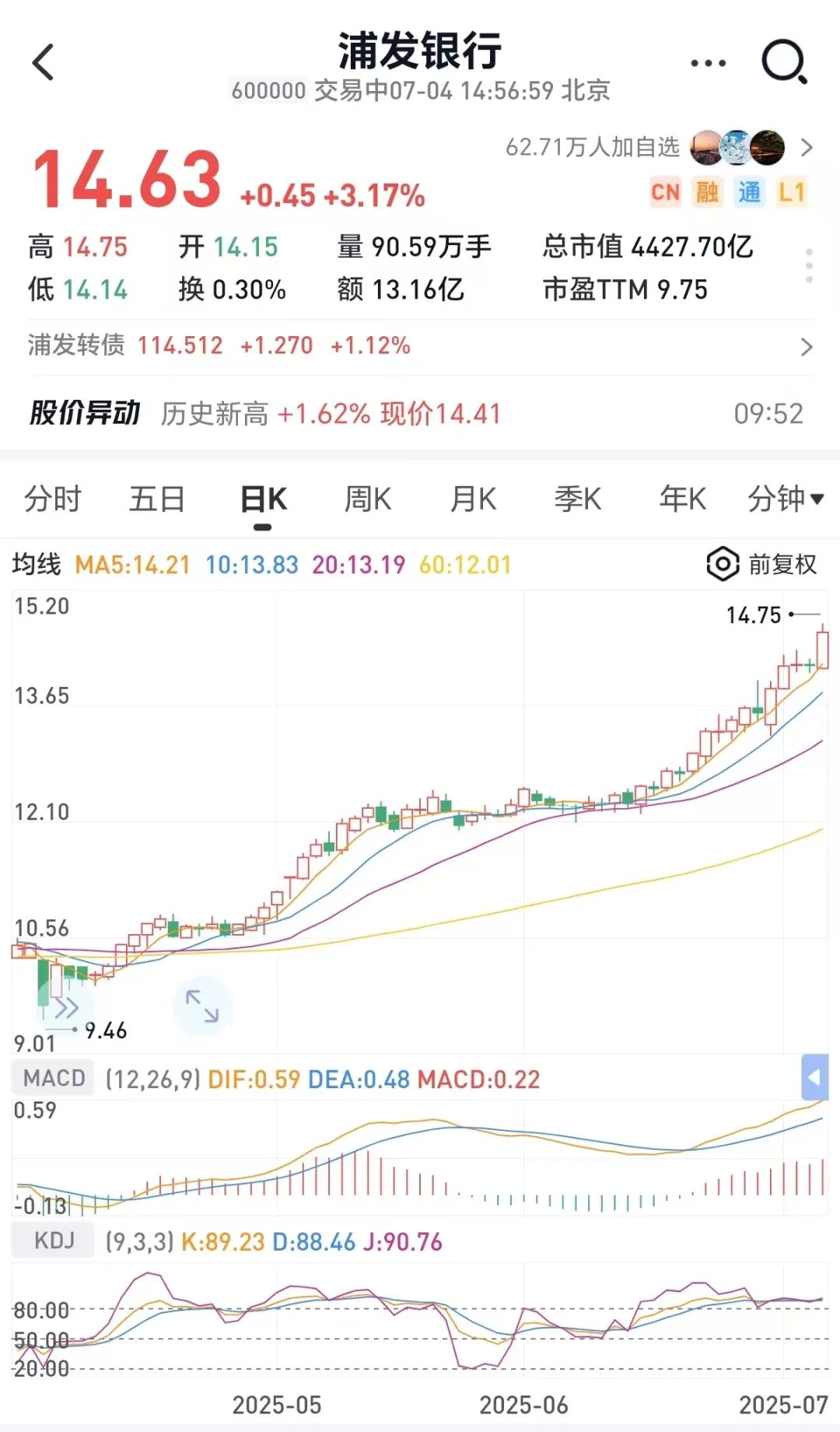
Task: Select the 日K chart tab
Action: click(x=263, y=499)
